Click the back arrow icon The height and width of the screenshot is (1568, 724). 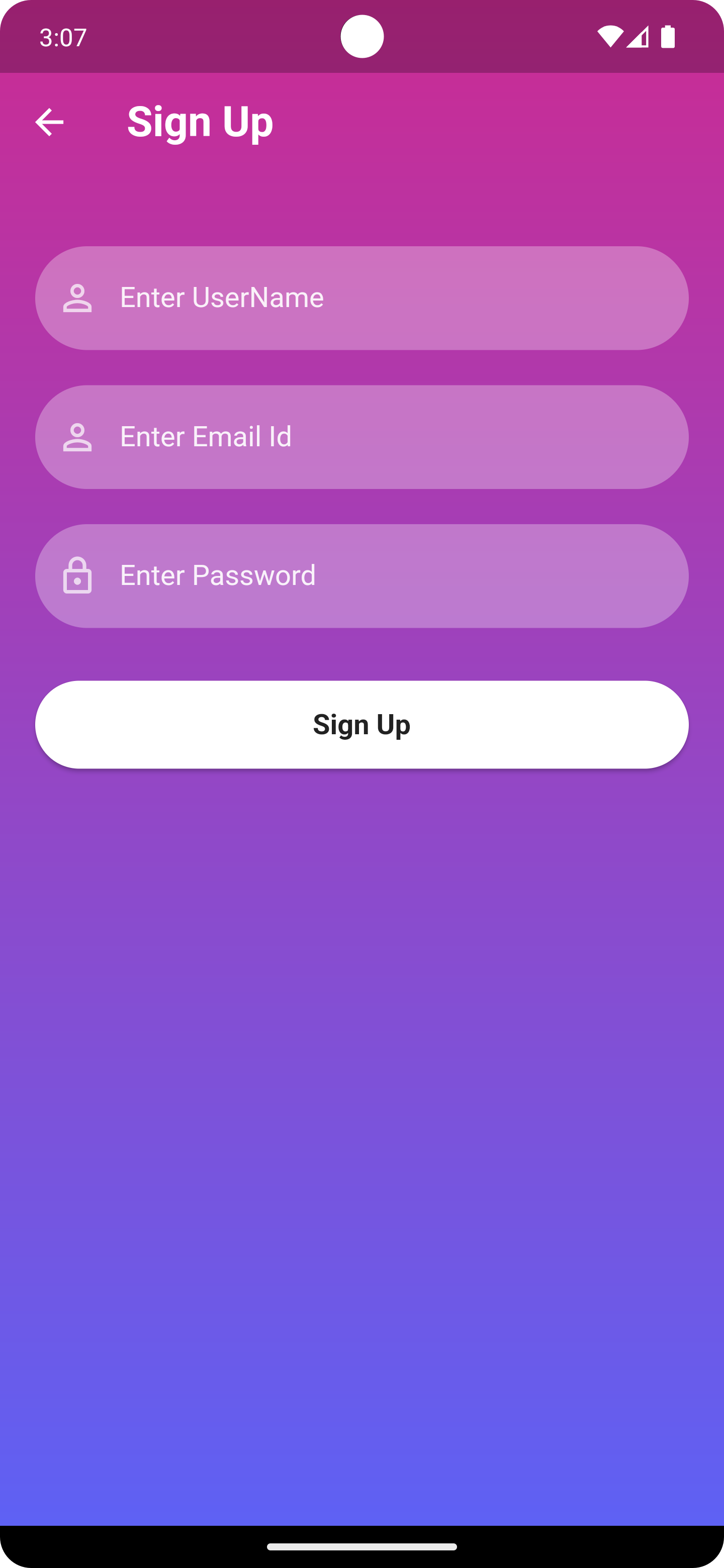[x=49, y=122]
